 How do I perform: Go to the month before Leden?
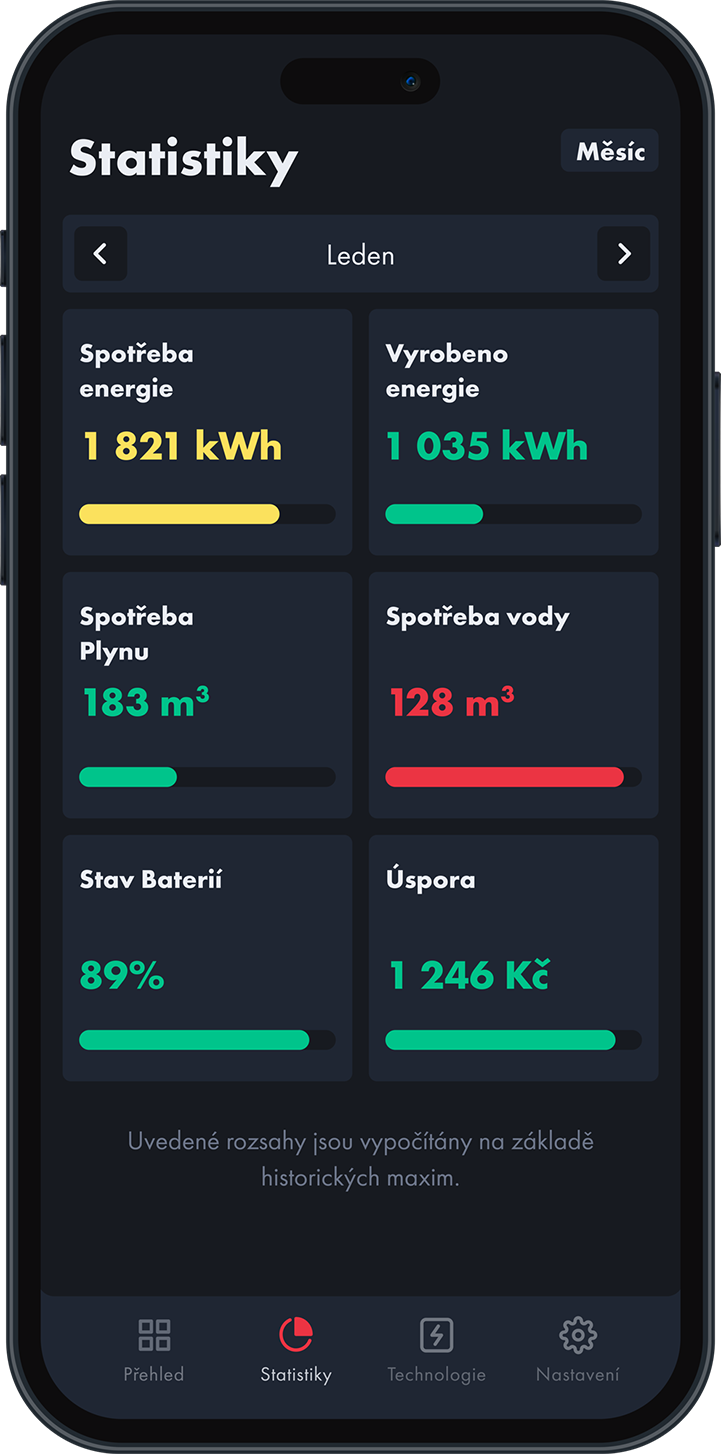click(x=100, y=254)
